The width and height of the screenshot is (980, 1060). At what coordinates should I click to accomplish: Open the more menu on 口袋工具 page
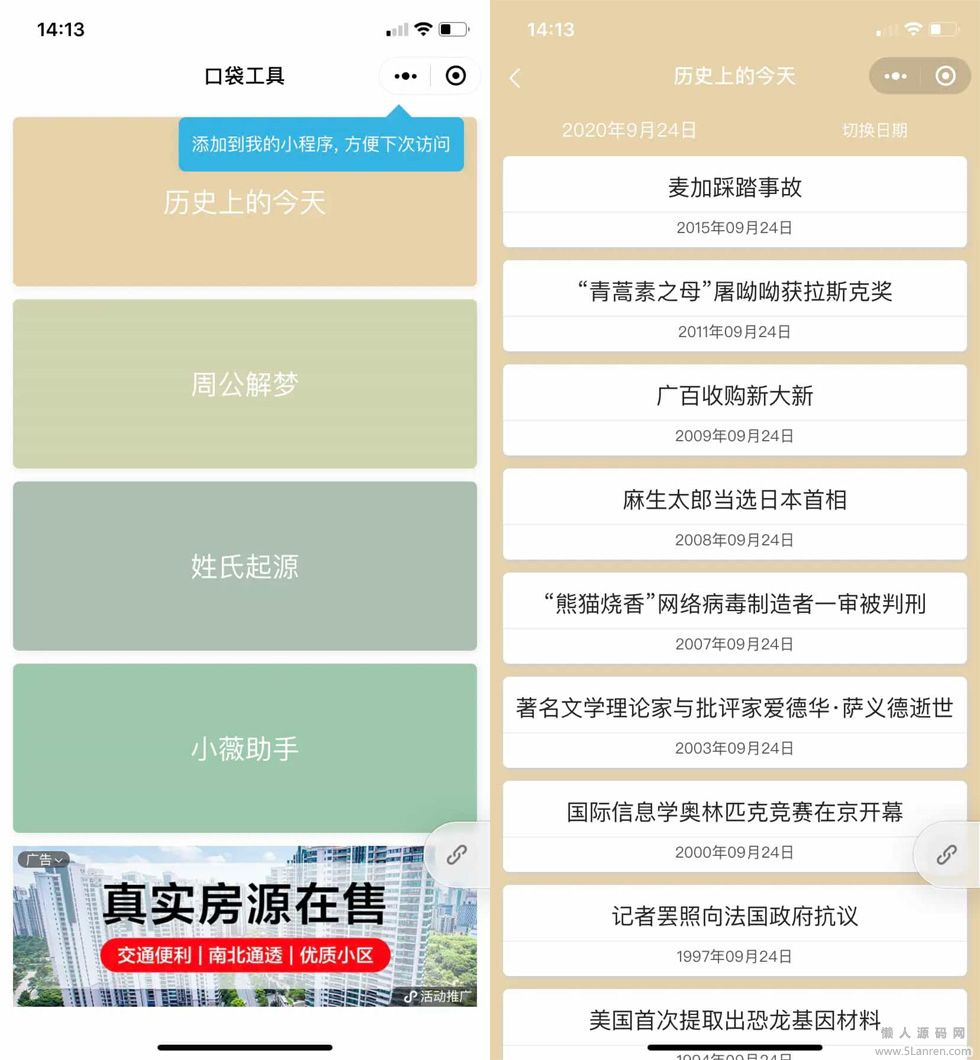(x=405, y=76)
